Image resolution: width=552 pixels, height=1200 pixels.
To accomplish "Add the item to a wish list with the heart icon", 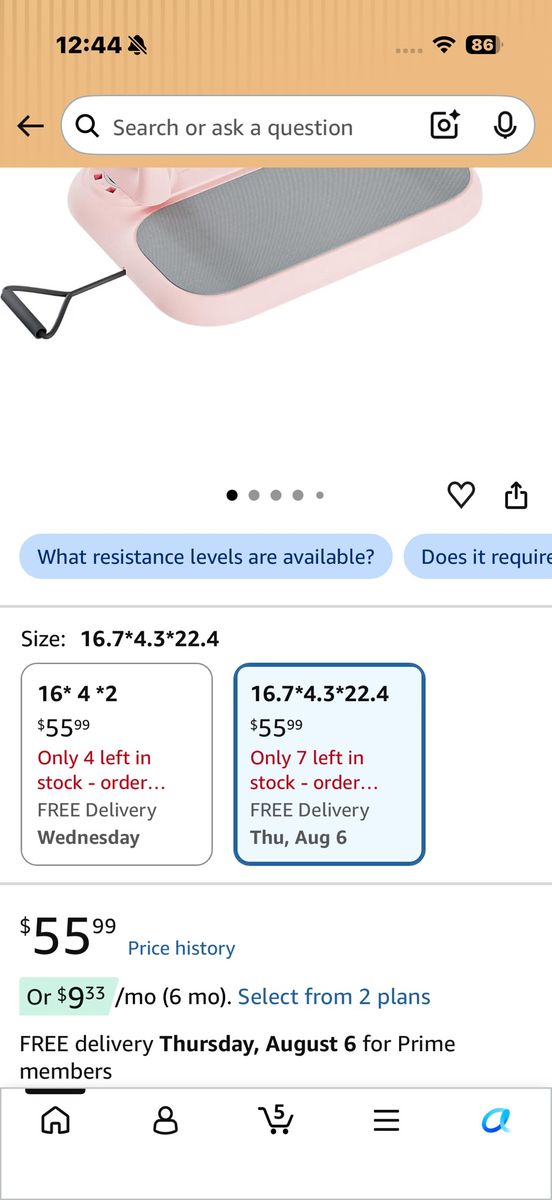I will pyautogui.click(x=461, y=495).
